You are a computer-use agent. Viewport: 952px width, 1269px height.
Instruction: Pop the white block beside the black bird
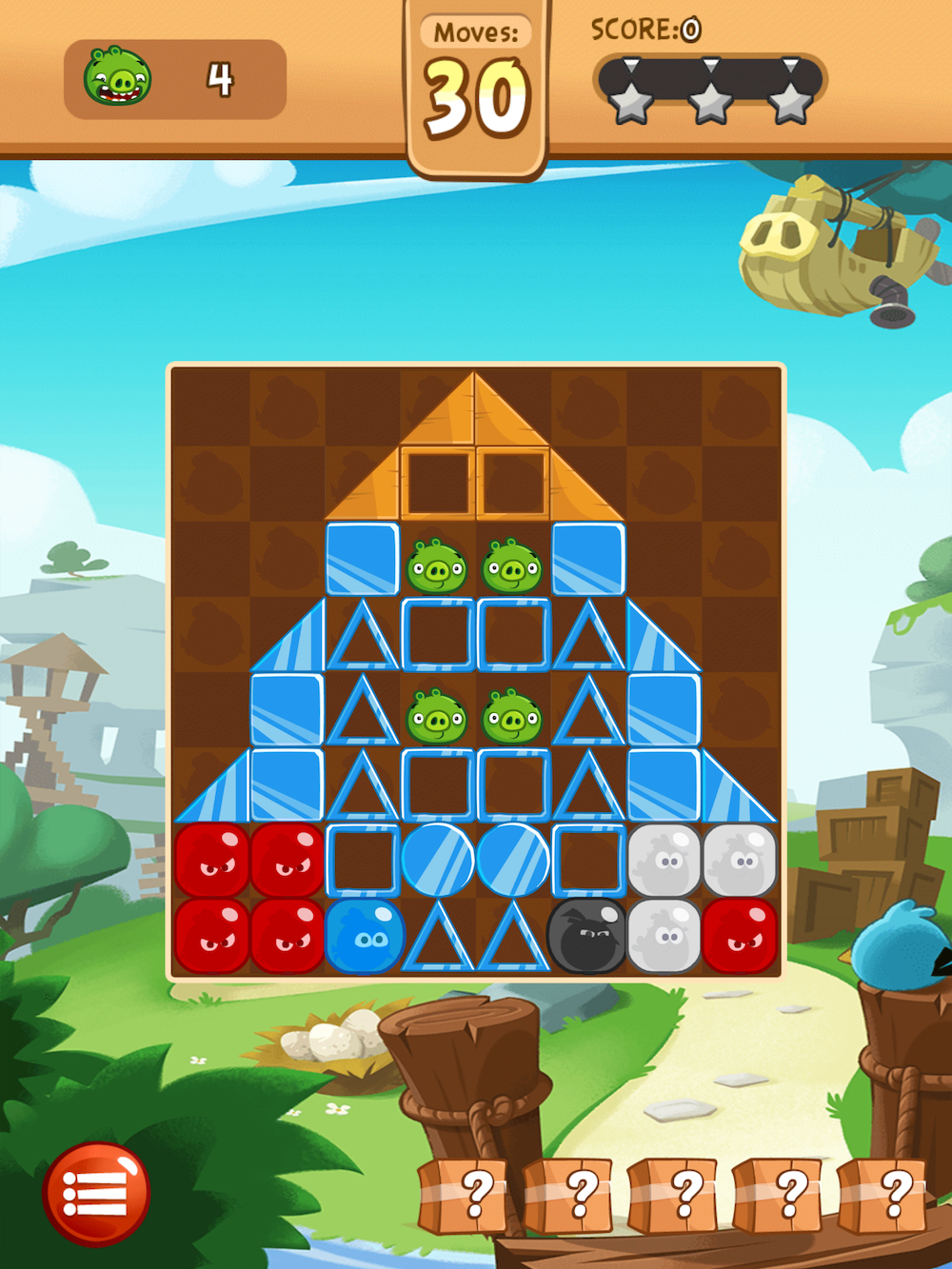pos(664,937)
